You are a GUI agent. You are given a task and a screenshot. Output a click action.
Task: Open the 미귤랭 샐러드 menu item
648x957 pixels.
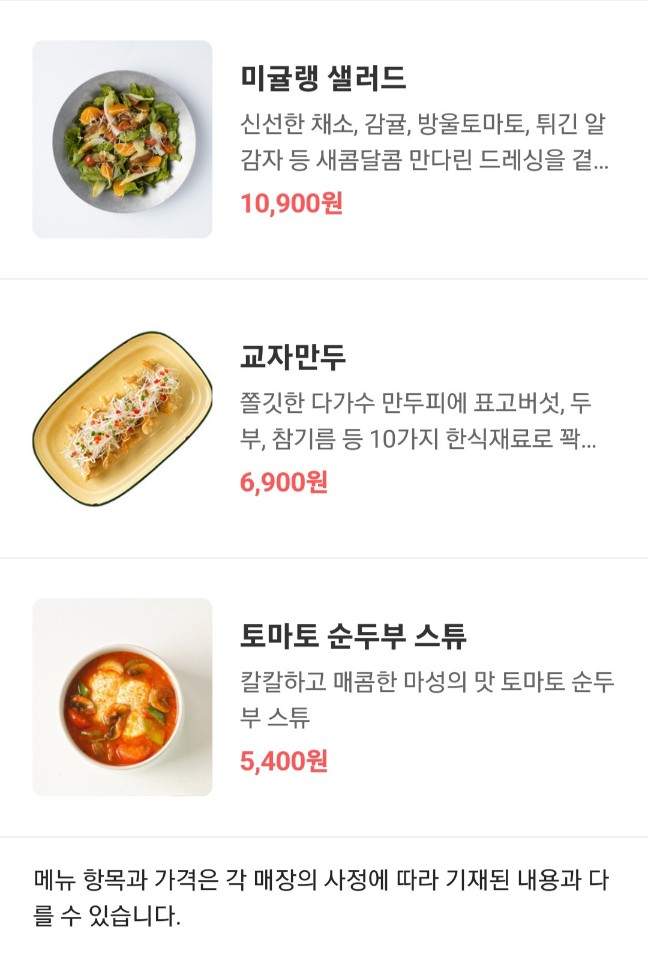[324, 139]
